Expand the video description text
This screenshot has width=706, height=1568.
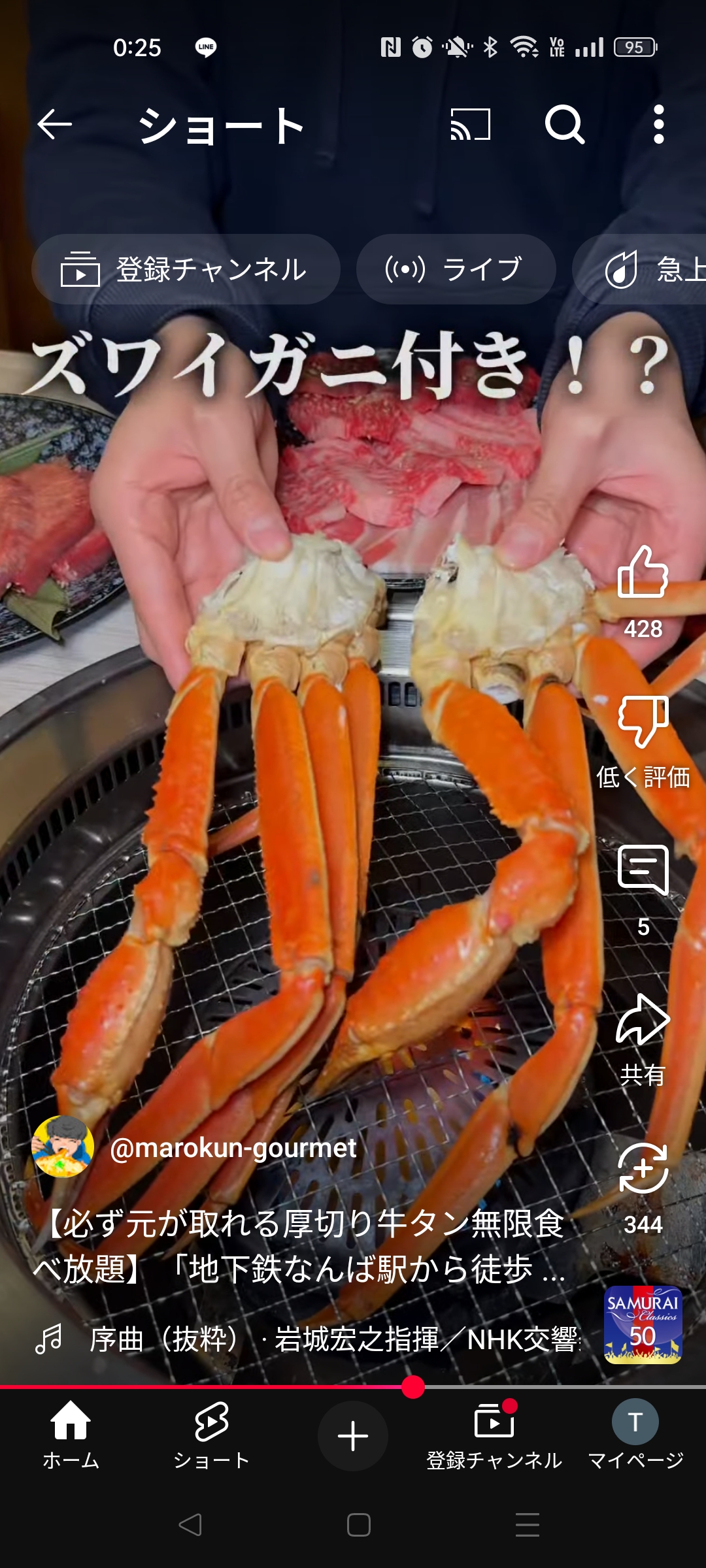[x=301, y=1245]
